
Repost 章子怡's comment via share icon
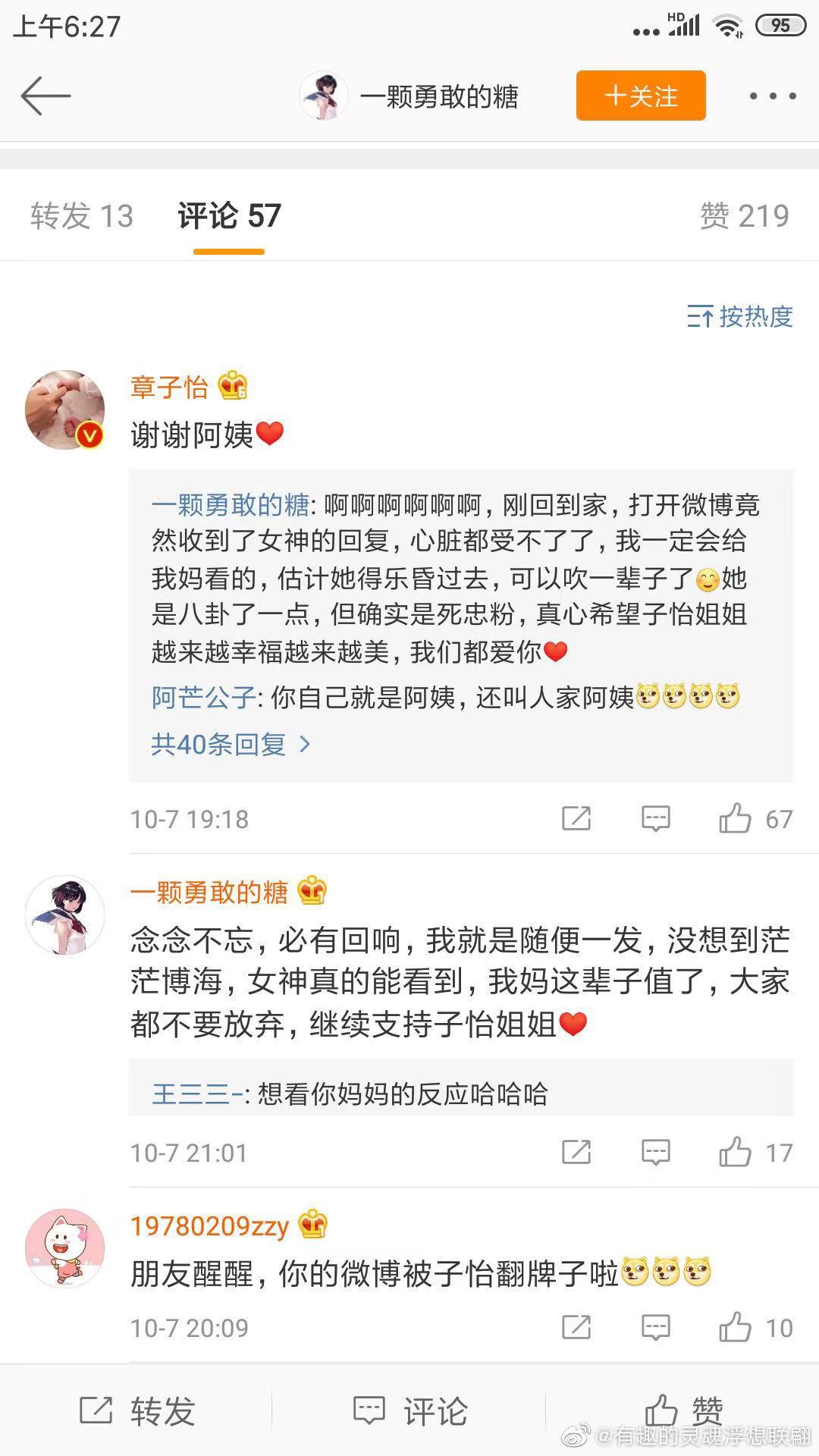coord(576,819)
